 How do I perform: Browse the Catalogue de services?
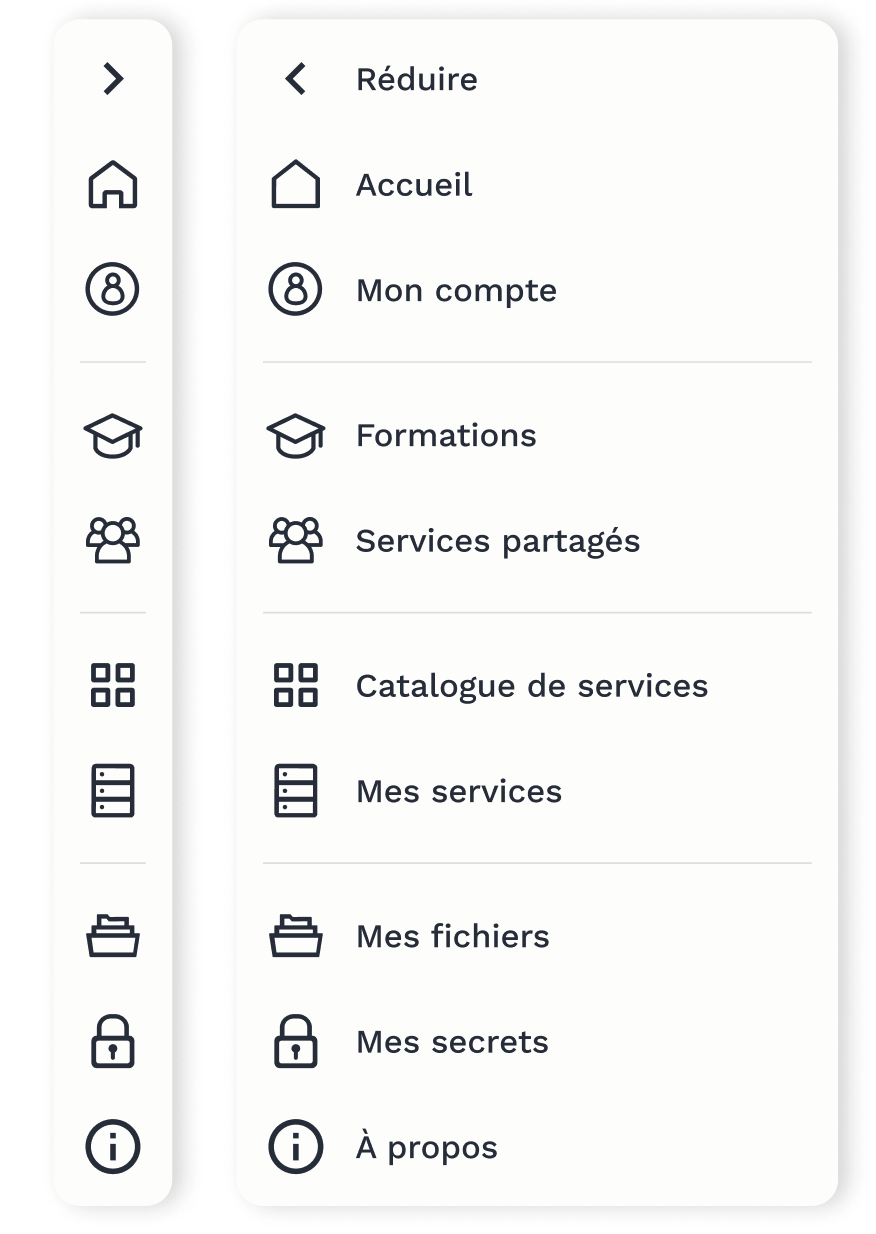tap(531, 686)
